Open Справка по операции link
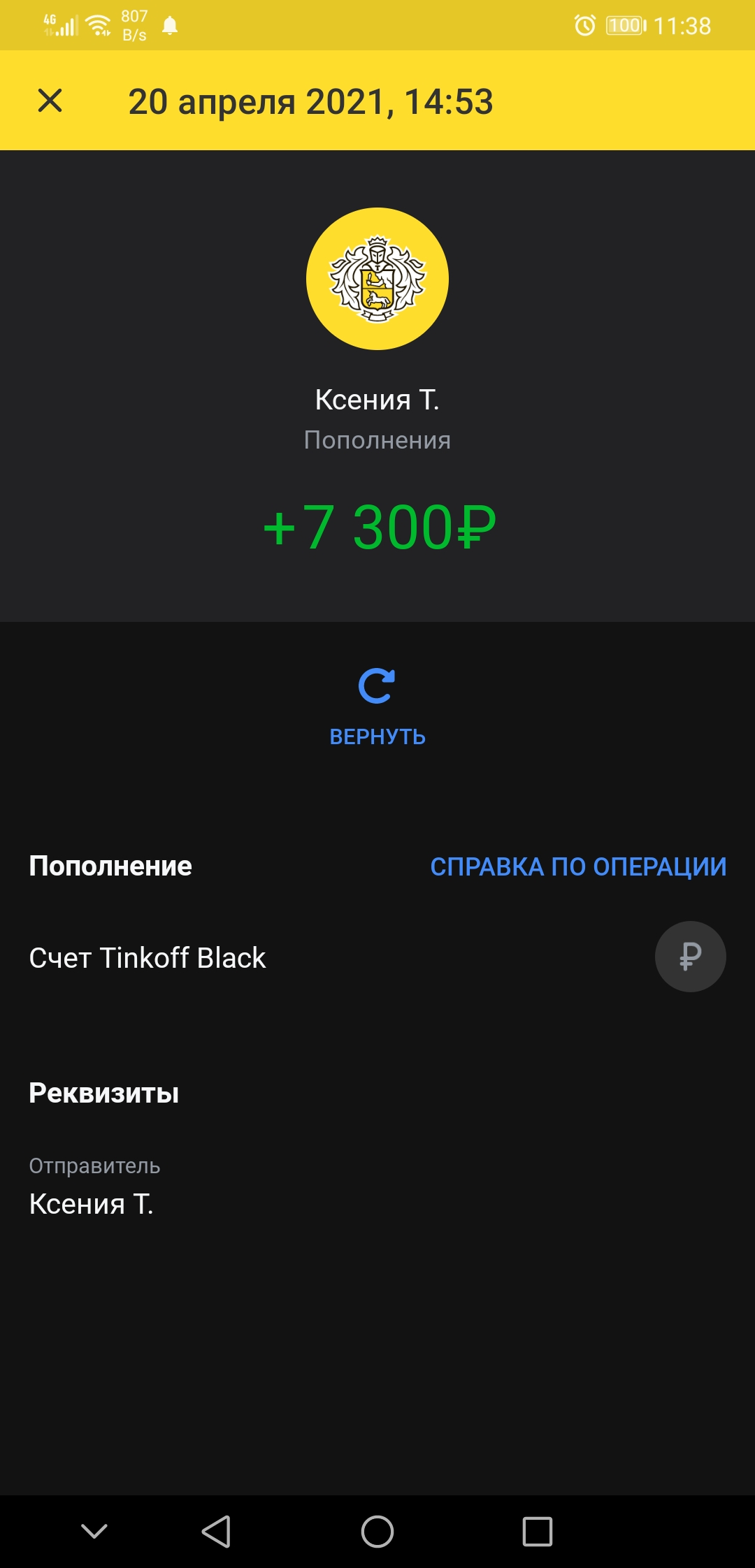This screenshot has width=755, height=1568. pyautogui.click(x=578, y=866)
